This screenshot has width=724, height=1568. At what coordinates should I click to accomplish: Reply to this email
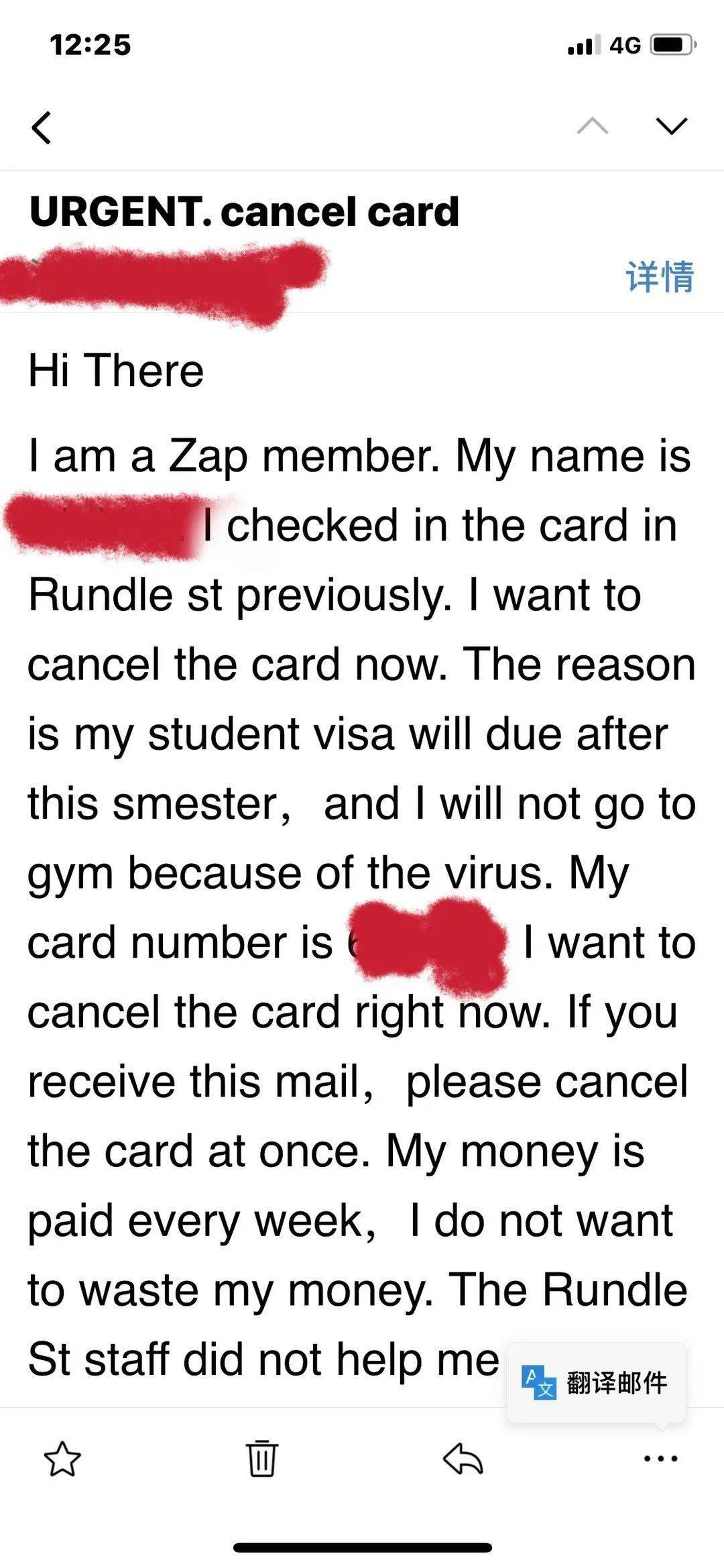pyautogui.click(x=463, y=1458)
